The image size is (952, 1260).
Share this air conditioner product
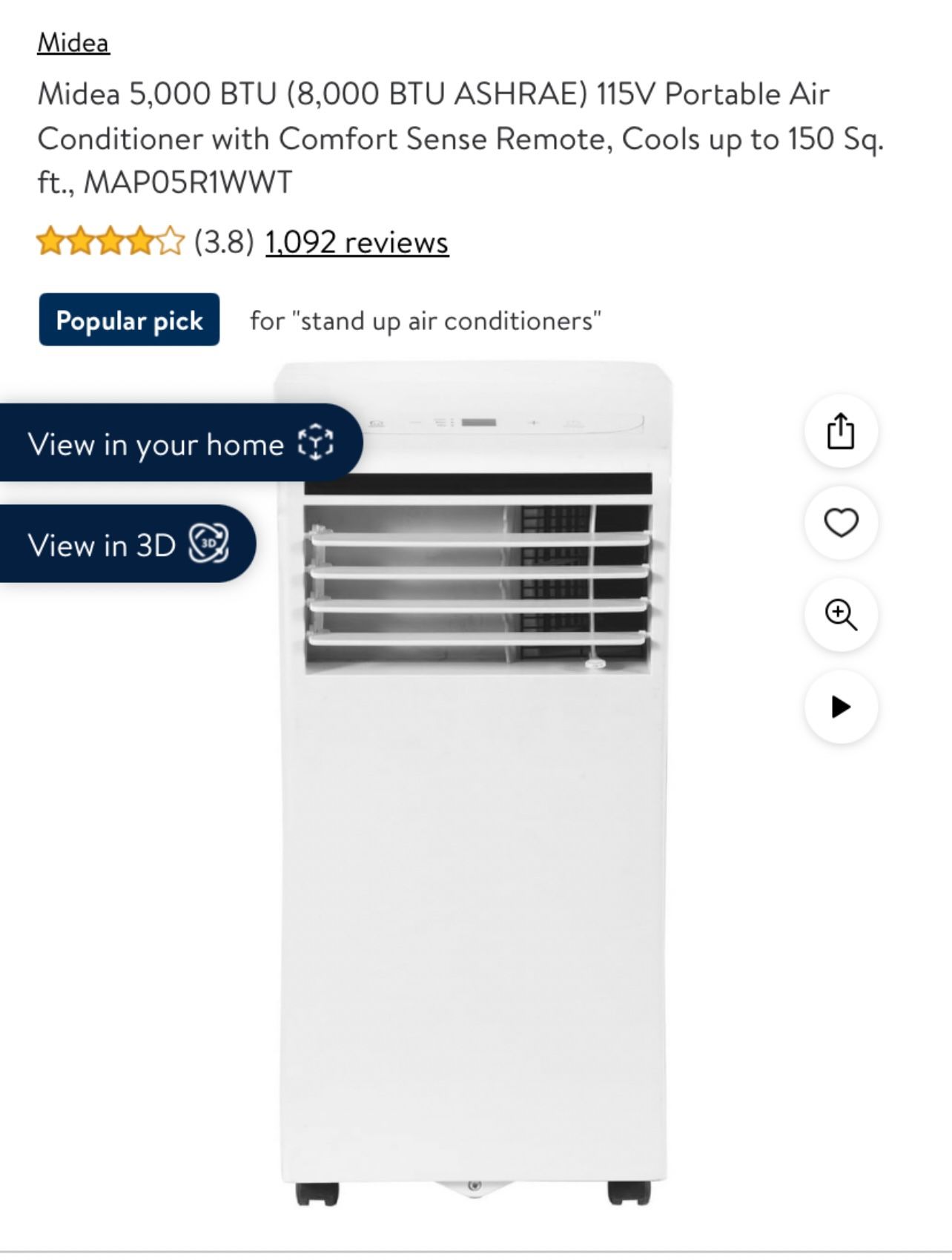[x=841, y=431]
